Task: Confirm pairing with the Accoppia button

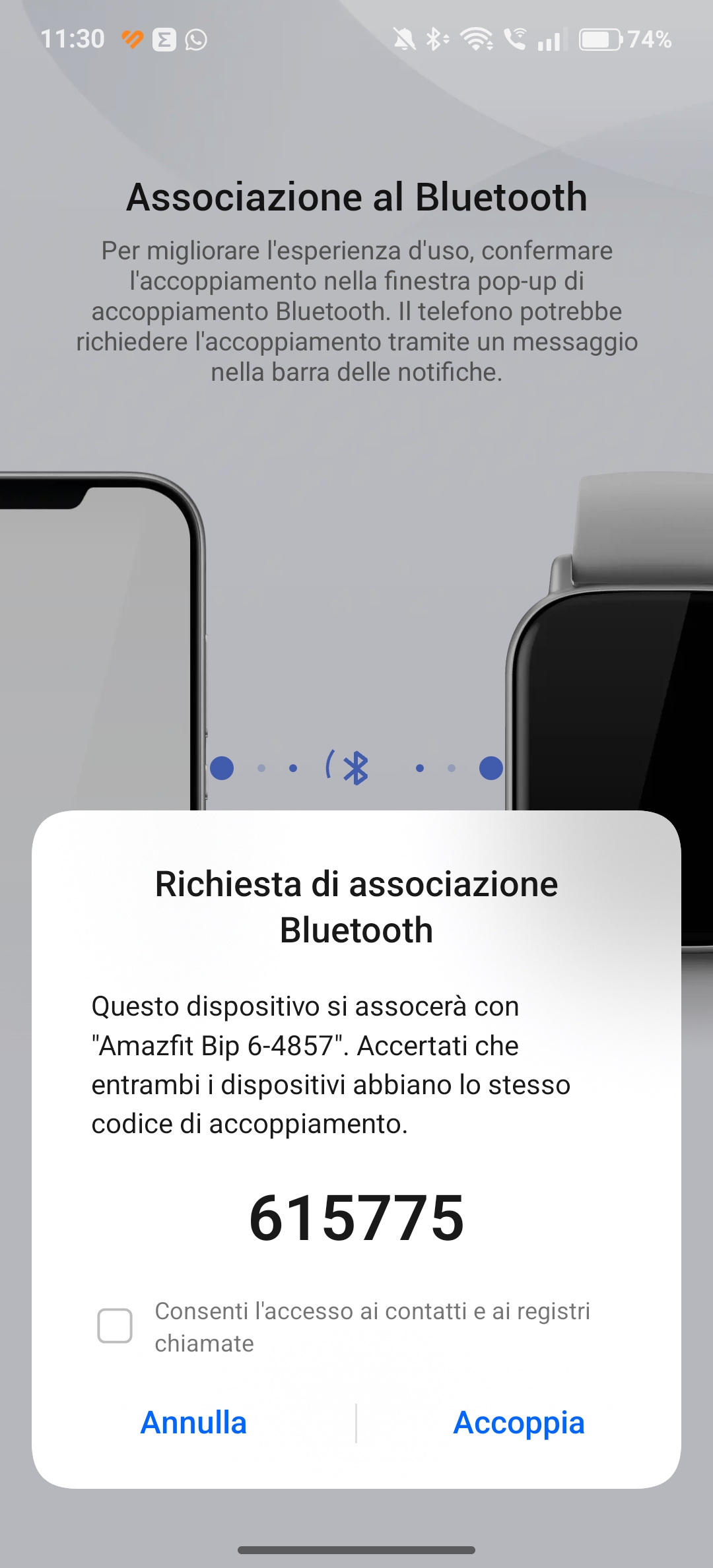Action: tap(519, 1423)
